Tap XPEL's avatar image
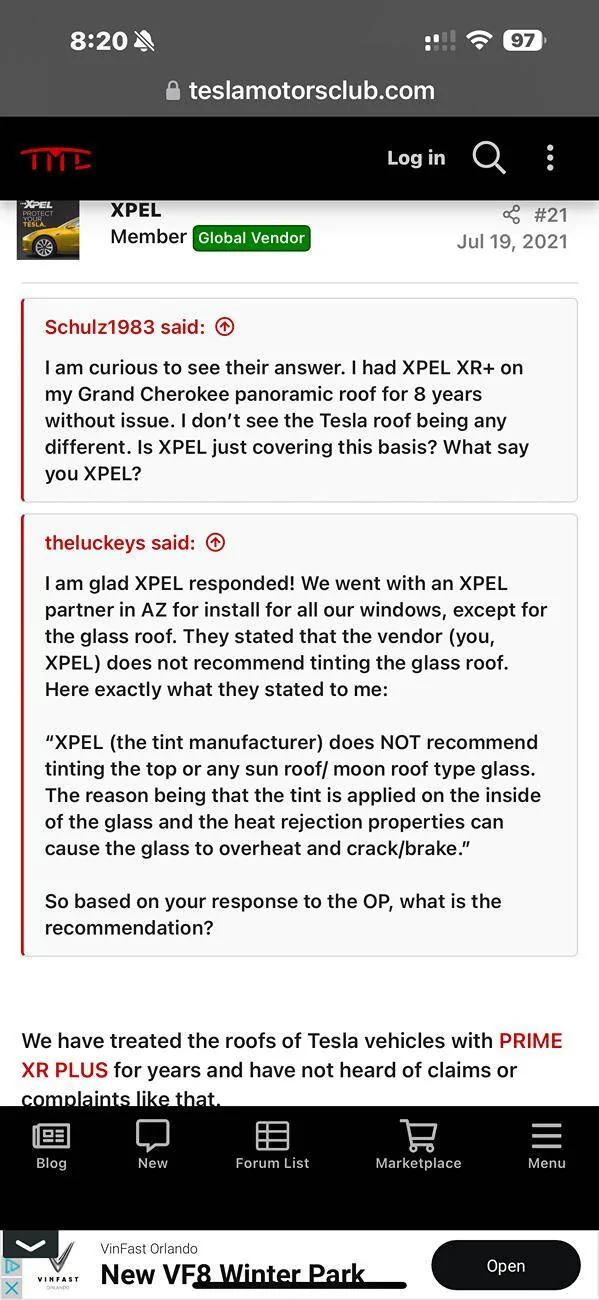The image size is (599, 1300). [x=48, y=229]
